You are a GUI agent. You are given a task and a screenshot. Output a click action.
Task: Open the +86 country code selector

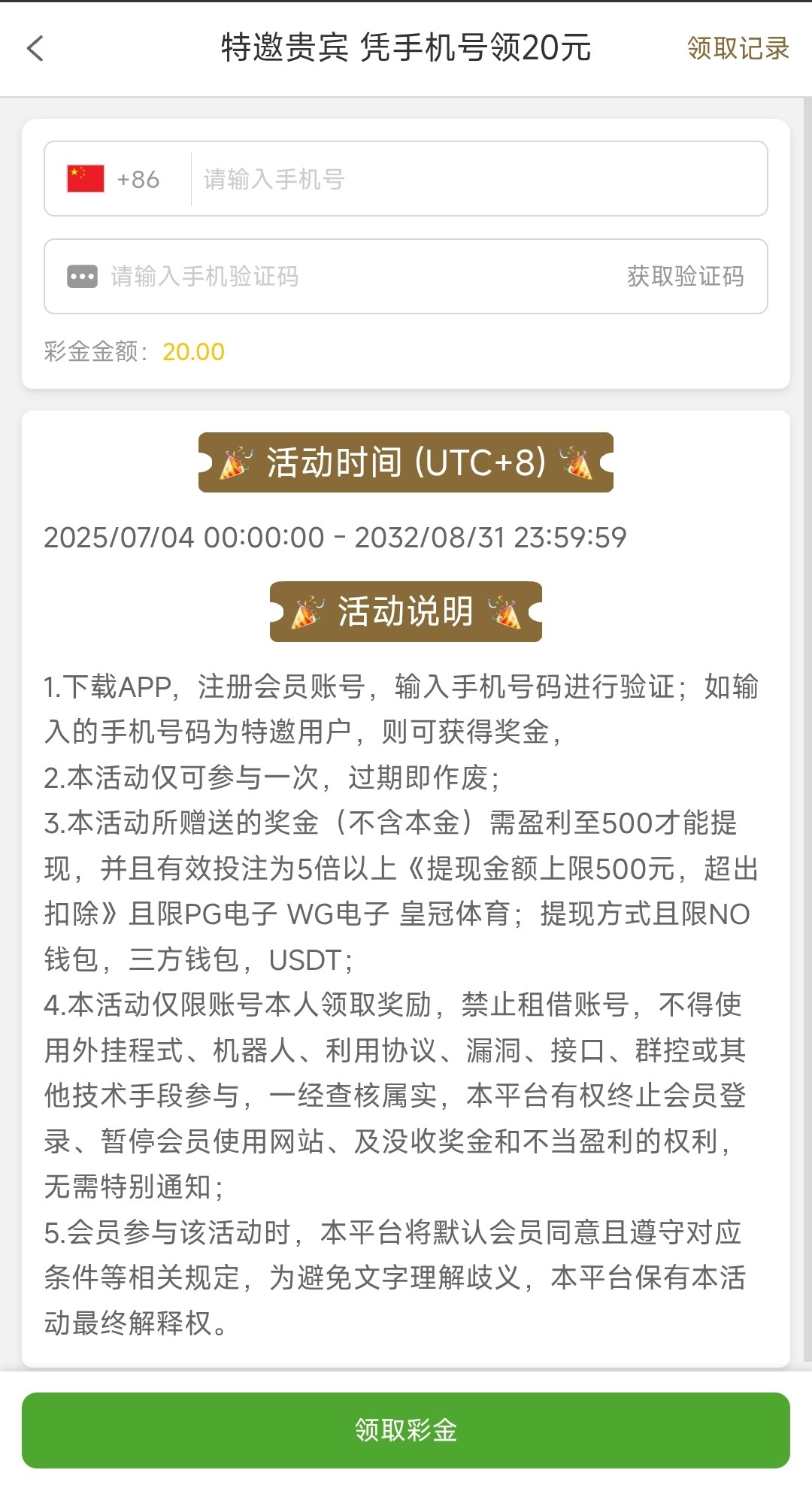115,179
